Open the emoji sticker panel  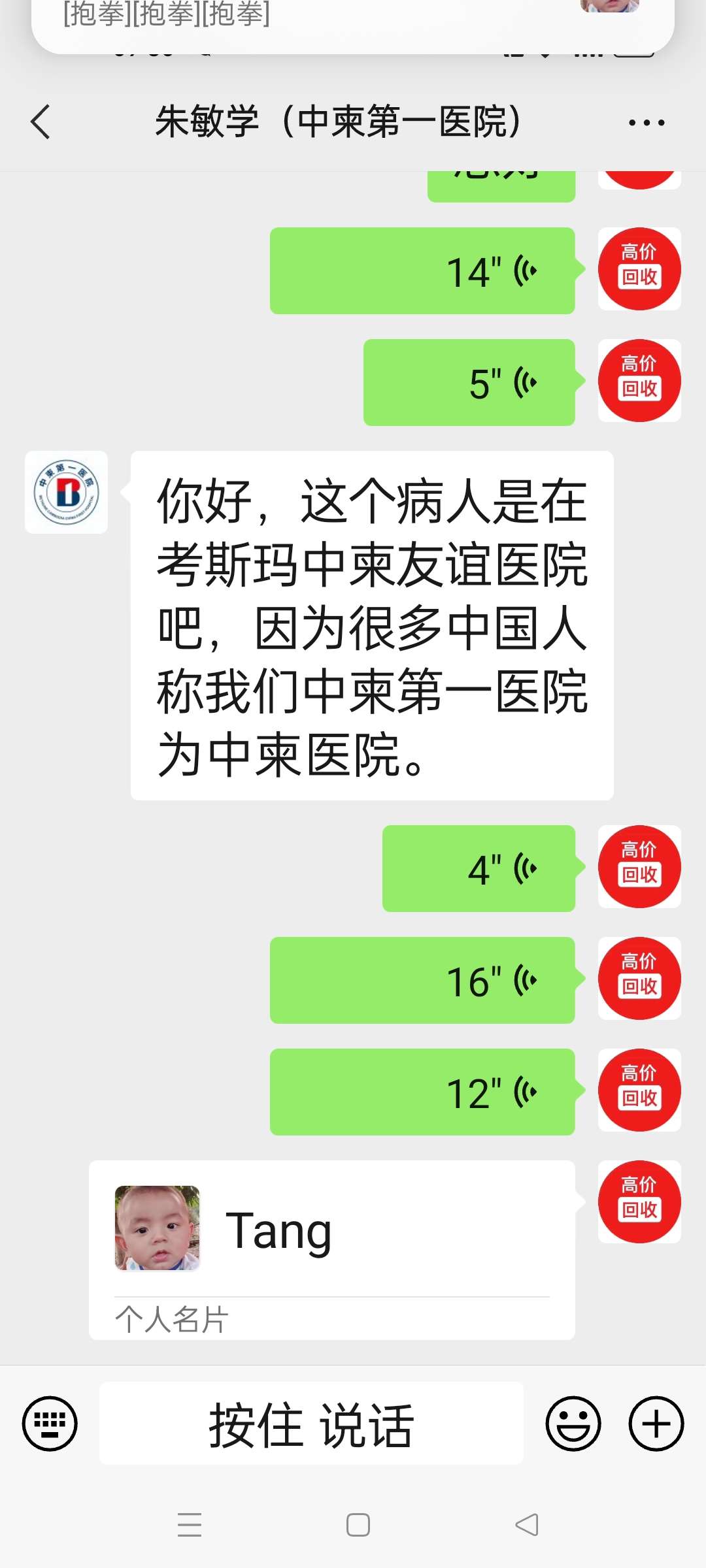[573, 1423]
